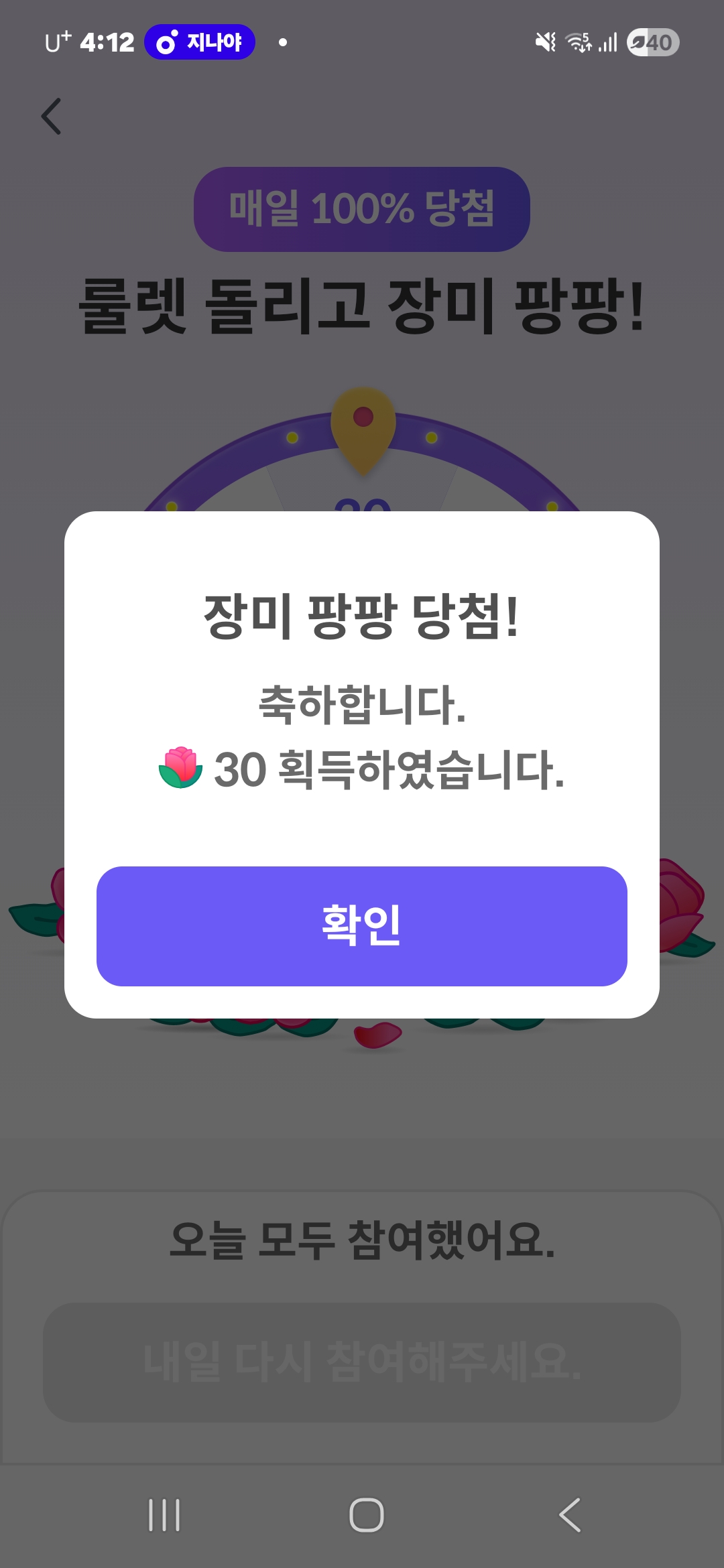Tap the system home button

[x=366, y=1514]
